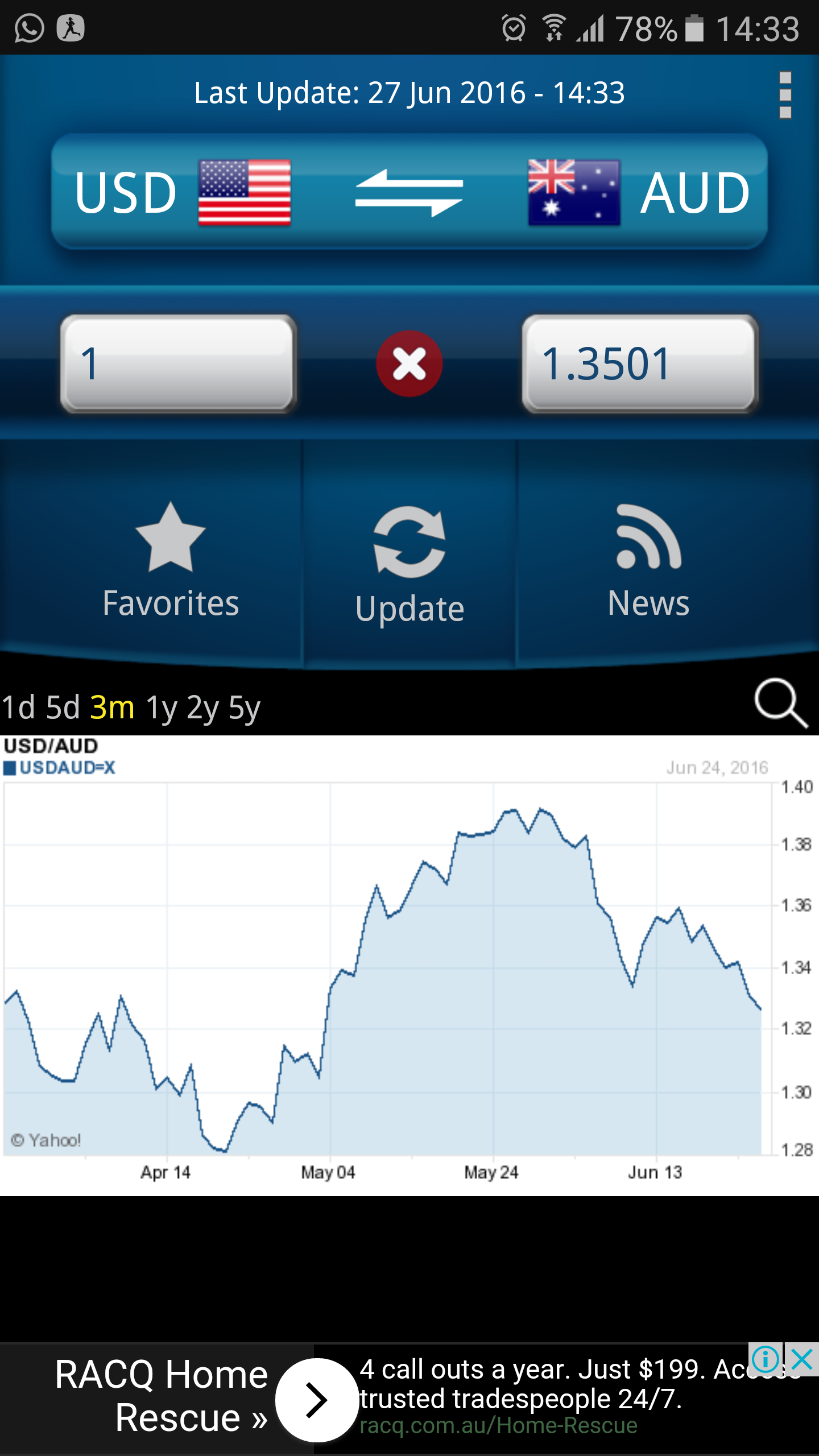Image resolution: width=819 pixels, height=1456 pixels.
Task: Open currency News
Action: pos(648,560)
